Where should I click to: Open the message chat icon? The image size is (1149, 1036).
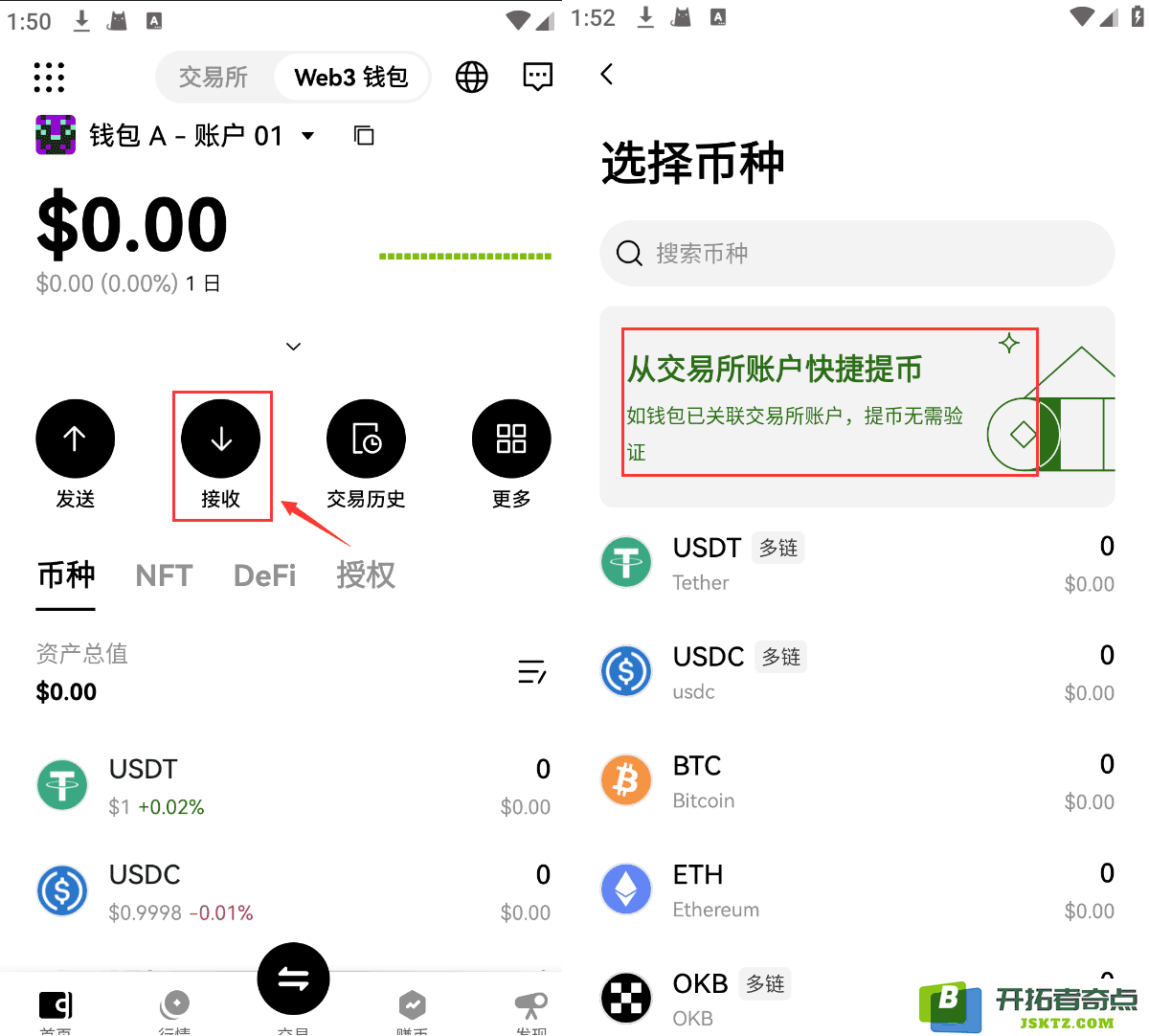[x=537, y=77]
